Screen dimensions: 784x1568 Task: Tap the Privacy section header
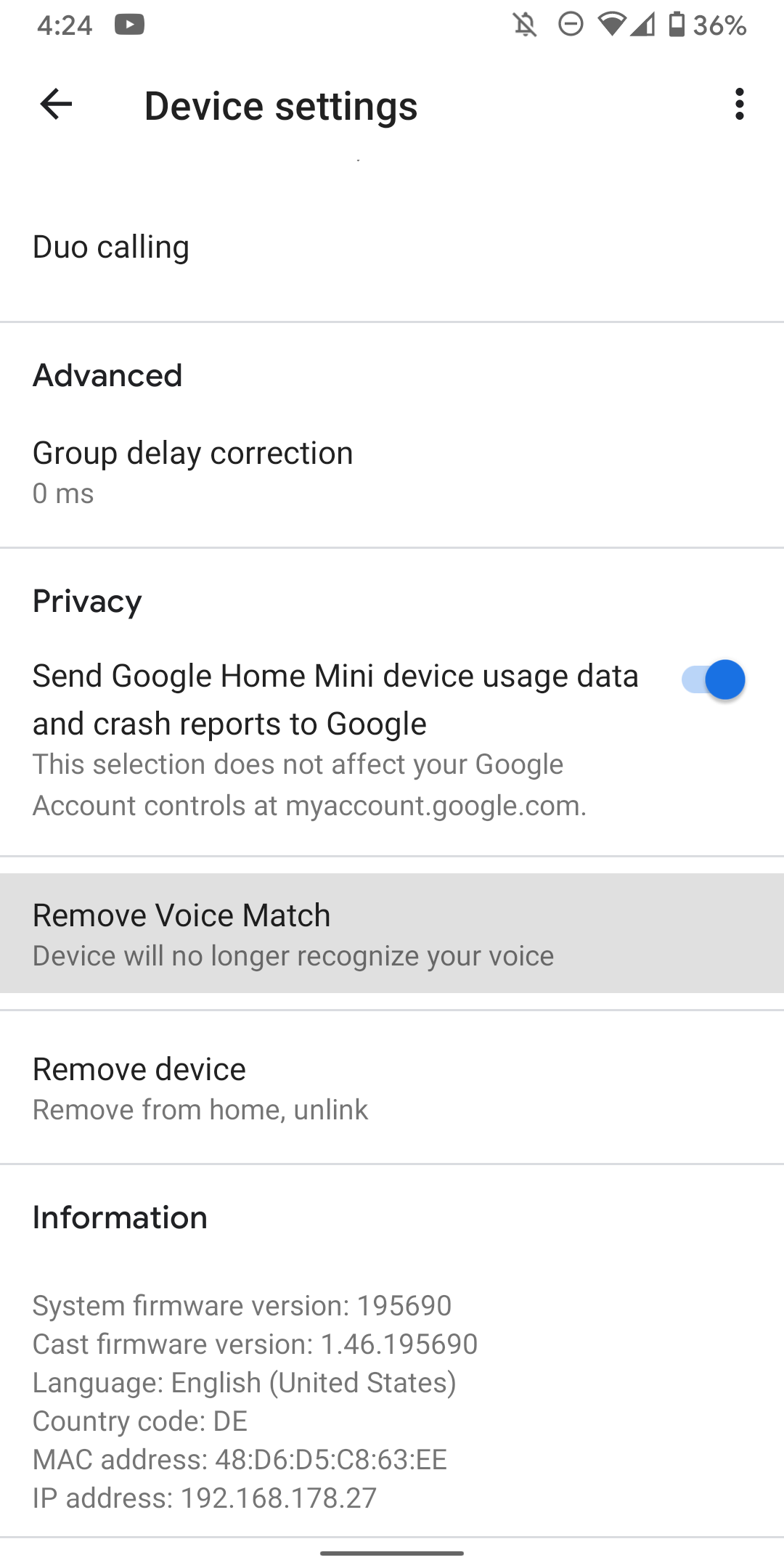(x=87, y=601)
